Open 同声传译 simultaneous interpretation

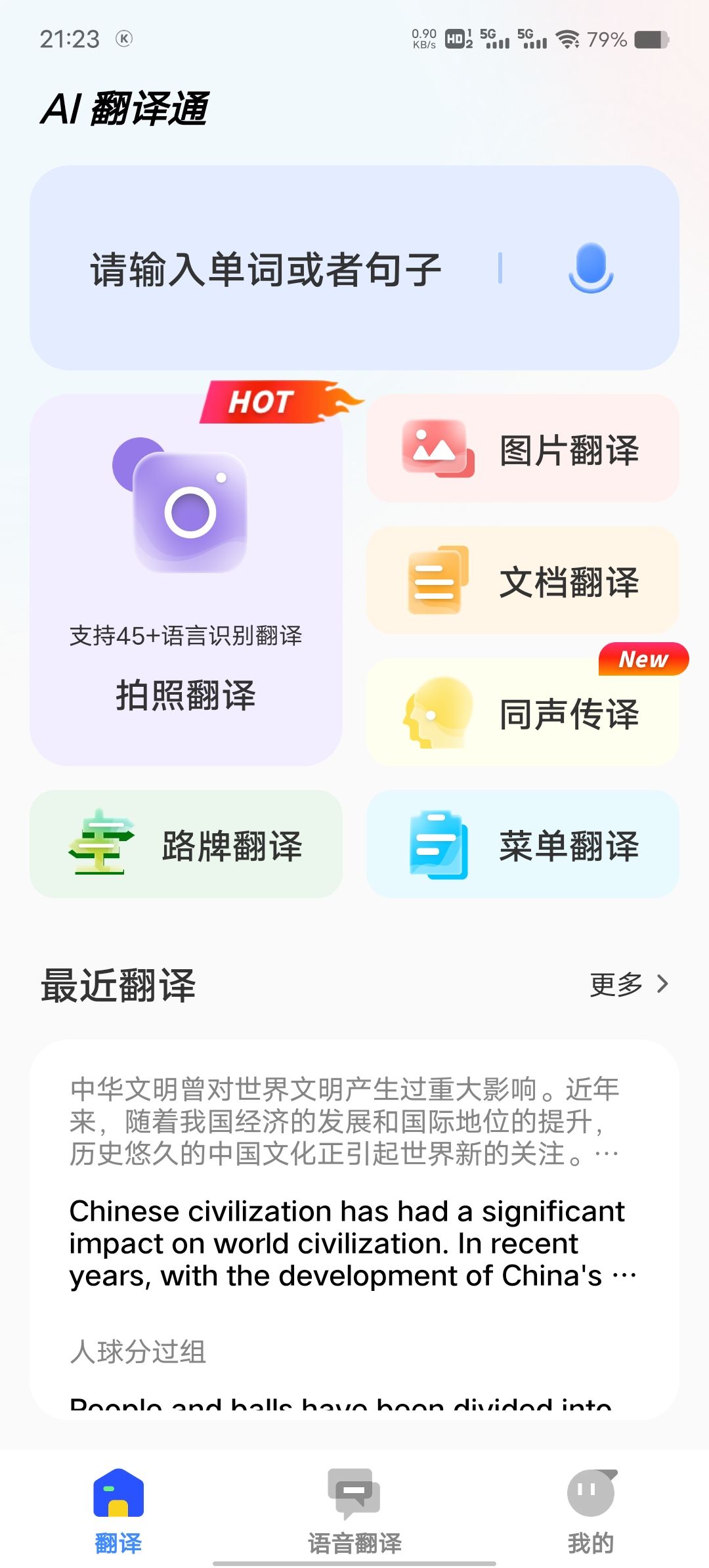(x=523, y=712)
